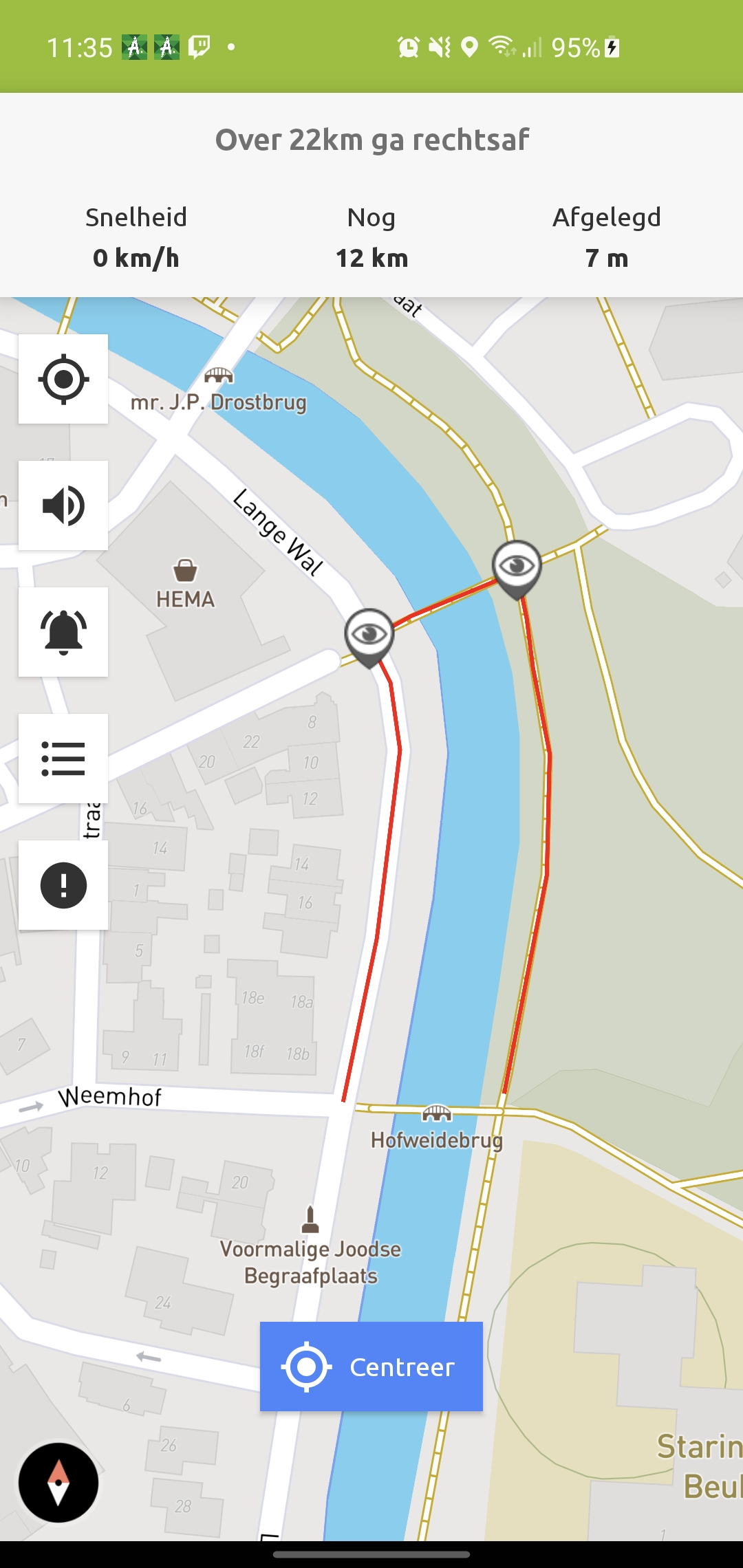
Task: Report an issue via the exclamation icon
Action: (63, 884)
